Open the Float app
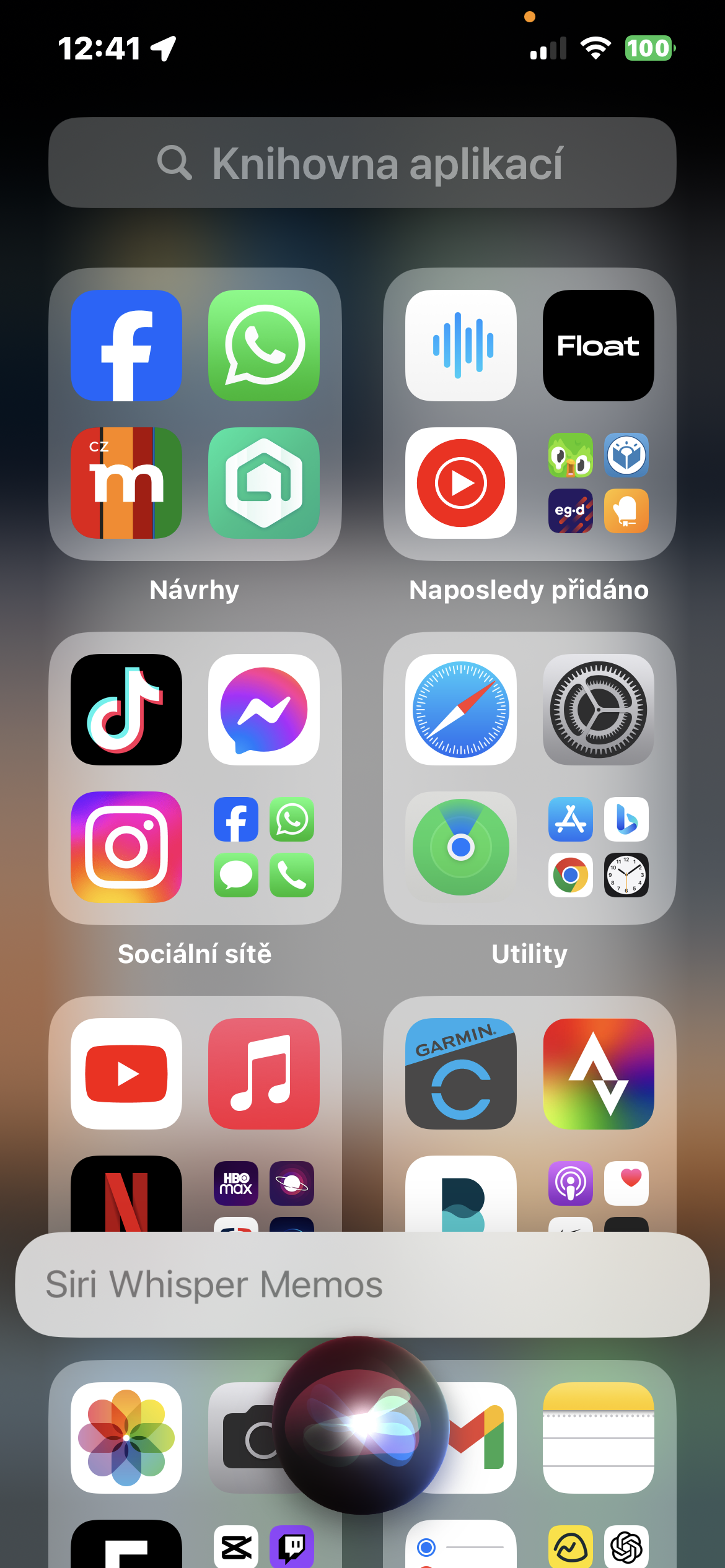Viewport: 725px width, 1568px height. click(x=598, y=346)
